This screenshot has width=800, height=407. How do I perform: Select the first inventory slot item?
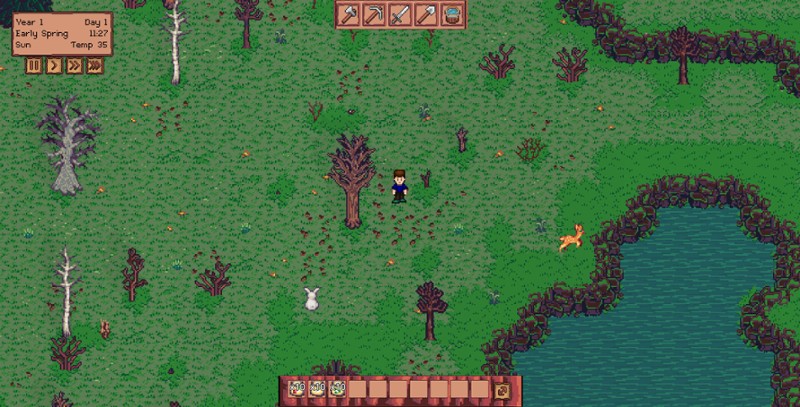[297, 389]
